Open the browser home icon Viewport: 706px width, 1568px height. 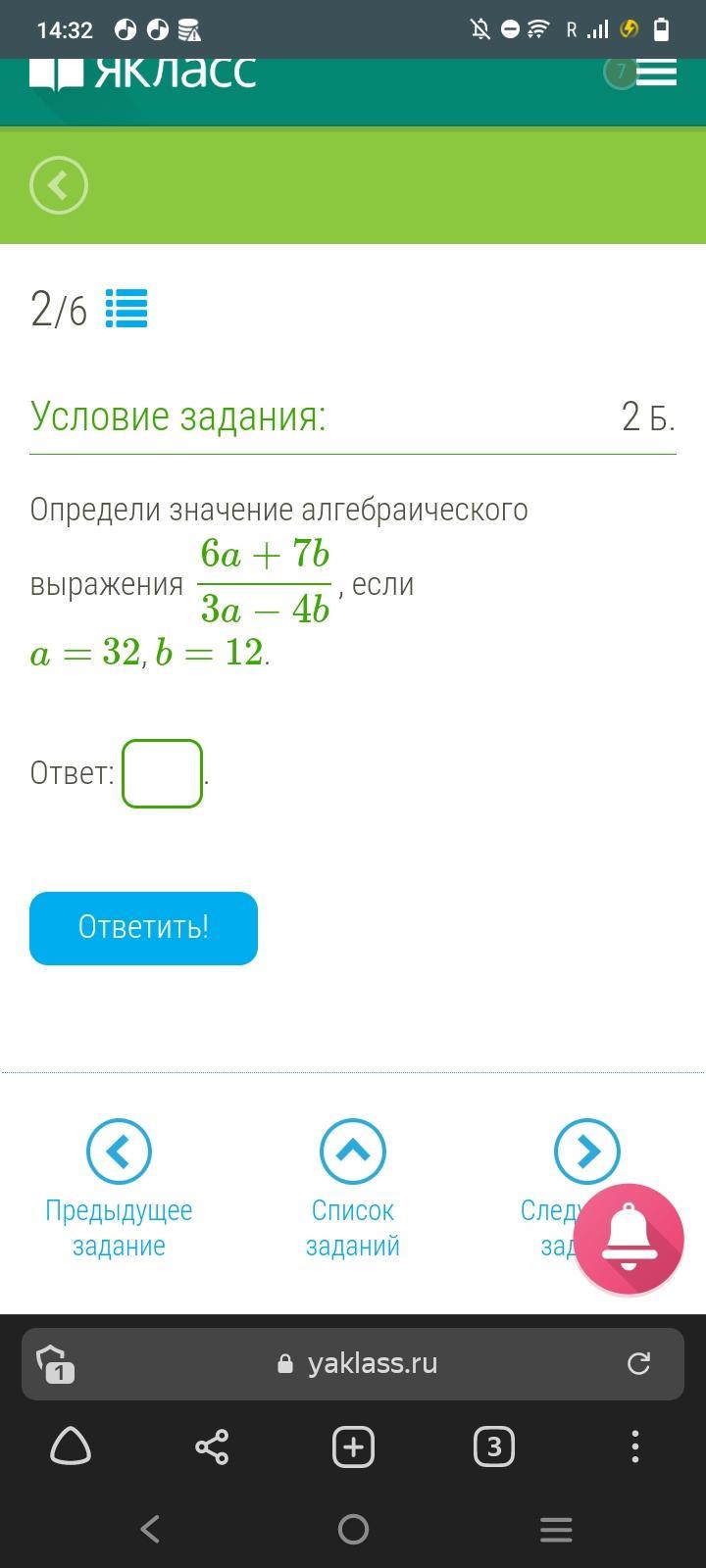[71, 1446]
